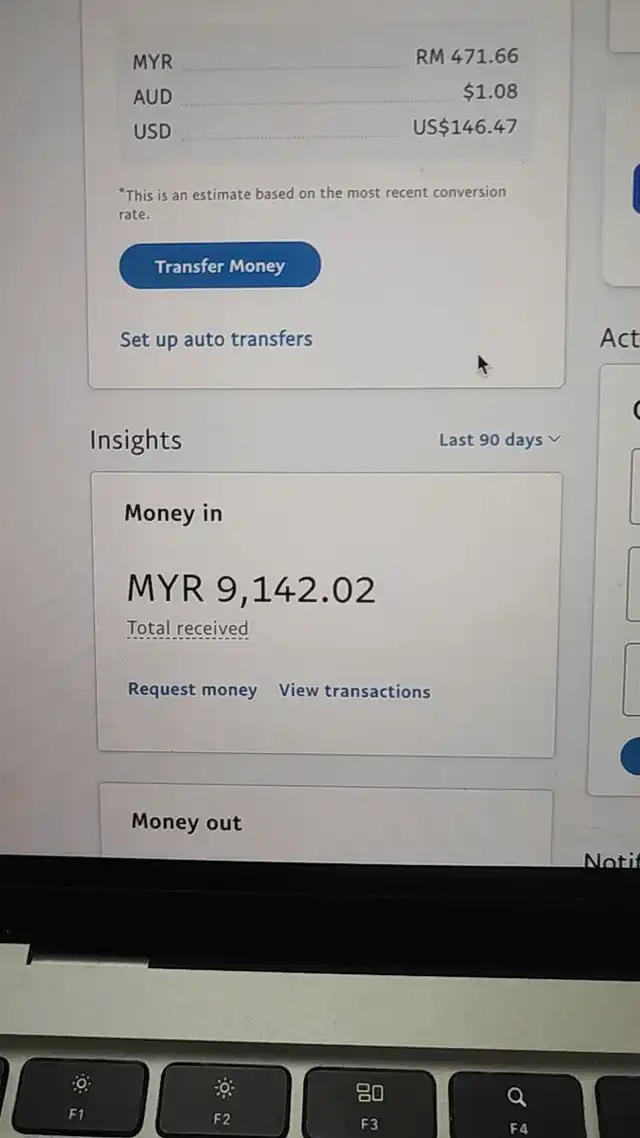The height and width of the screenshot is (1138, 640).
Task: Expand the Last 90 days dropdown
Action: [500, 440]
